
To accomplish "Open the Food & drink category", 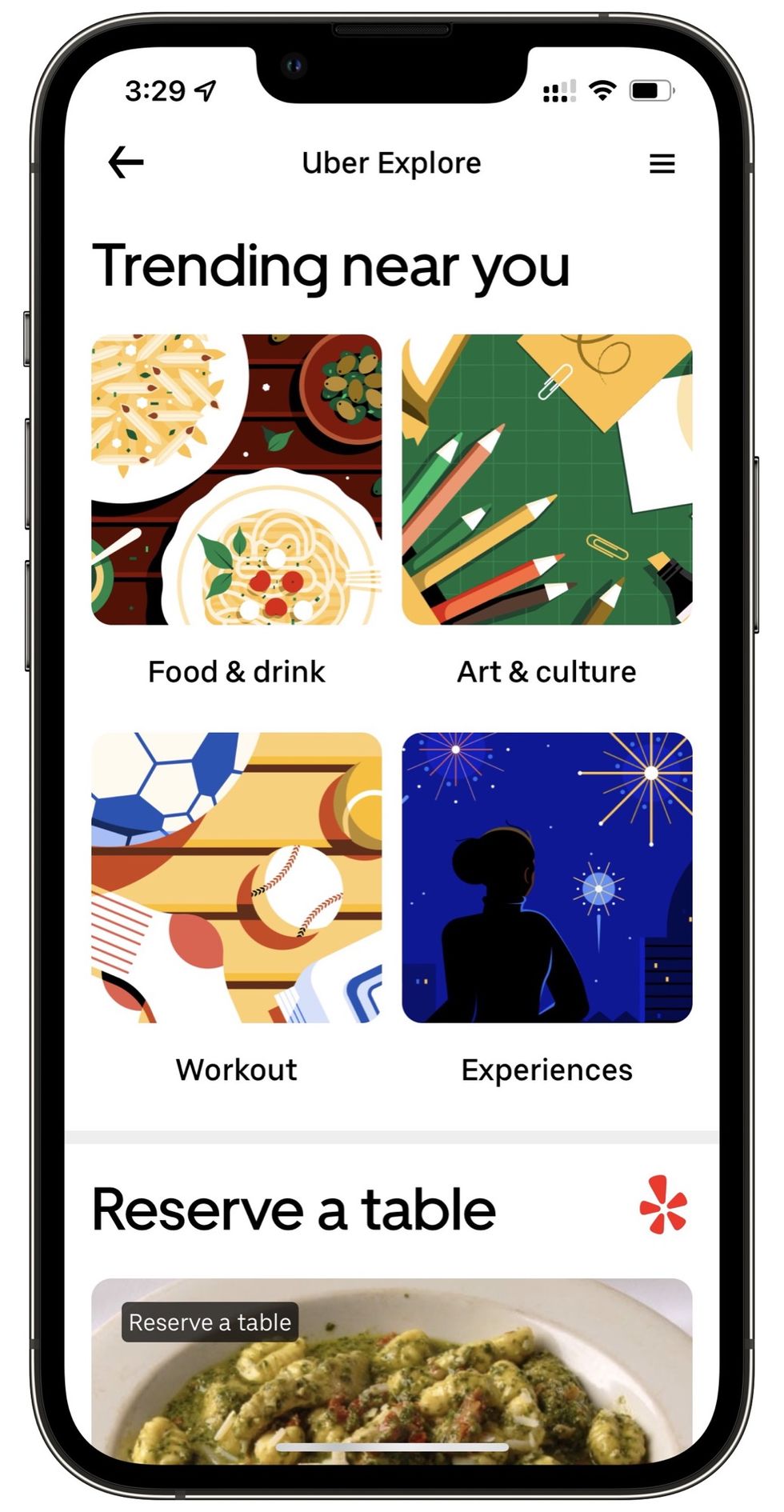I will coord(237,480).
